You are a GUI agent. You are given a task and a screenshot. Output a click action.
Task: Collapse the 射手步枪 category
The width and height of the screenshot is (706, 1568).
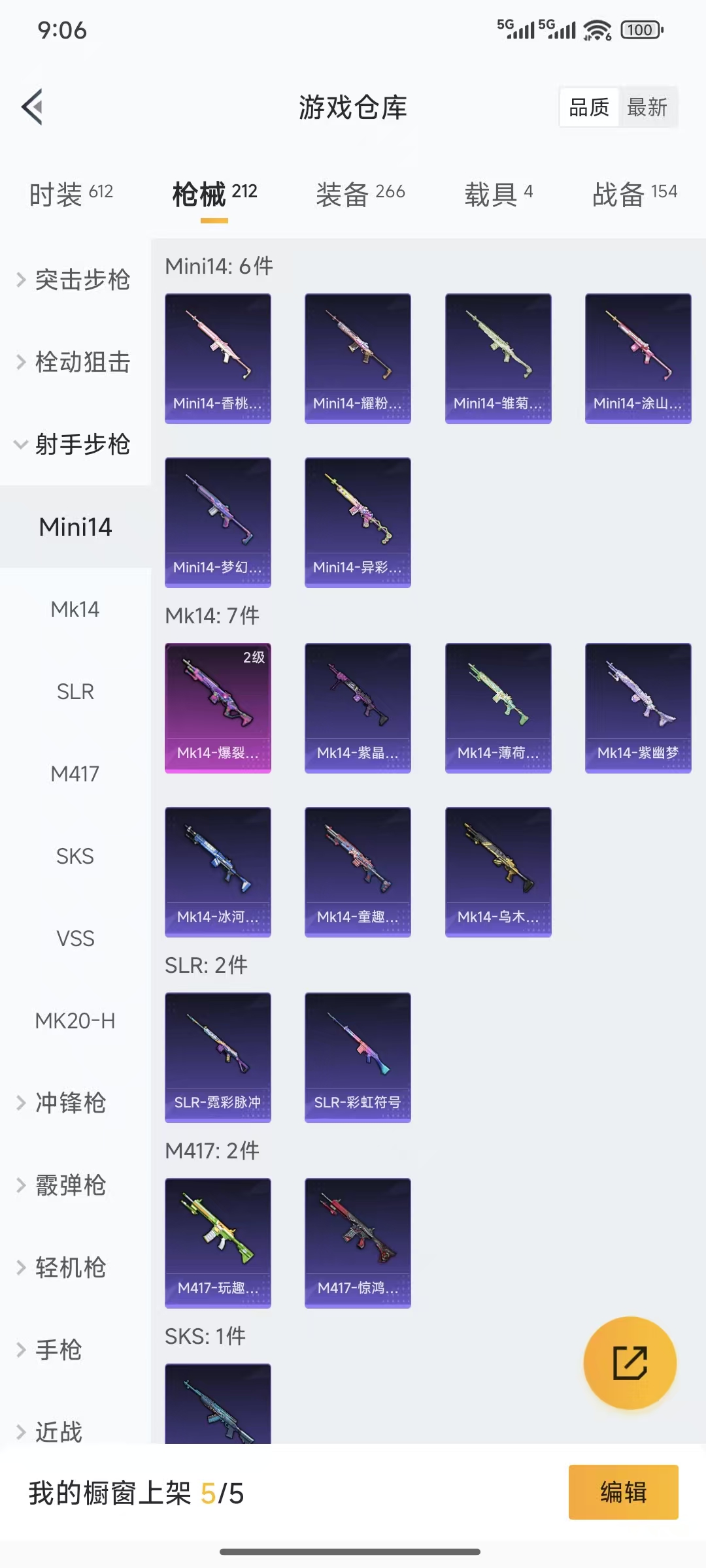click(x=82, y=444)
